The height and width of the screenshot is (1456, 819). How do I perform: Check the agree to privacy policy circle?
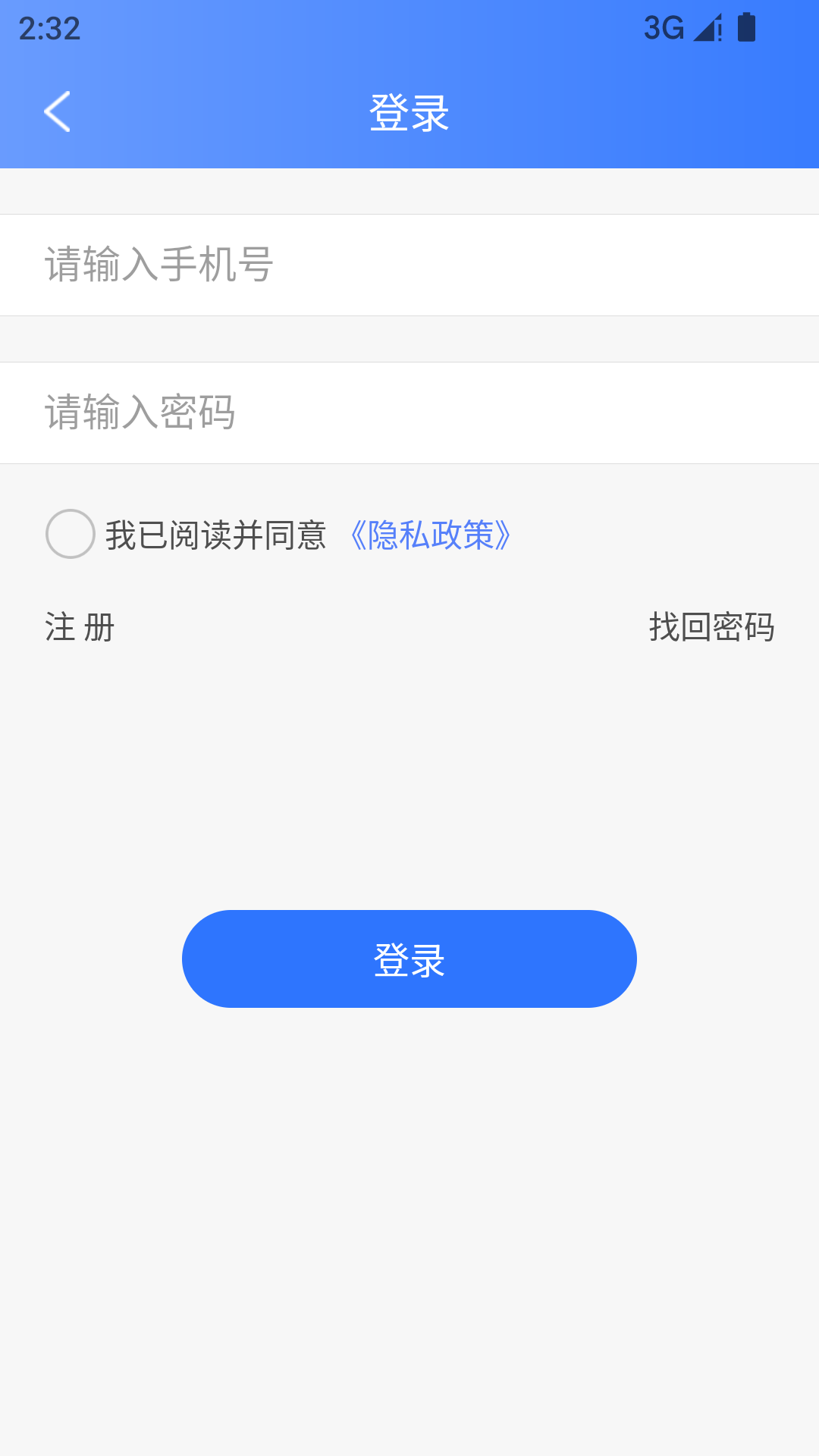pyautogui.click(x=71, y=534)
